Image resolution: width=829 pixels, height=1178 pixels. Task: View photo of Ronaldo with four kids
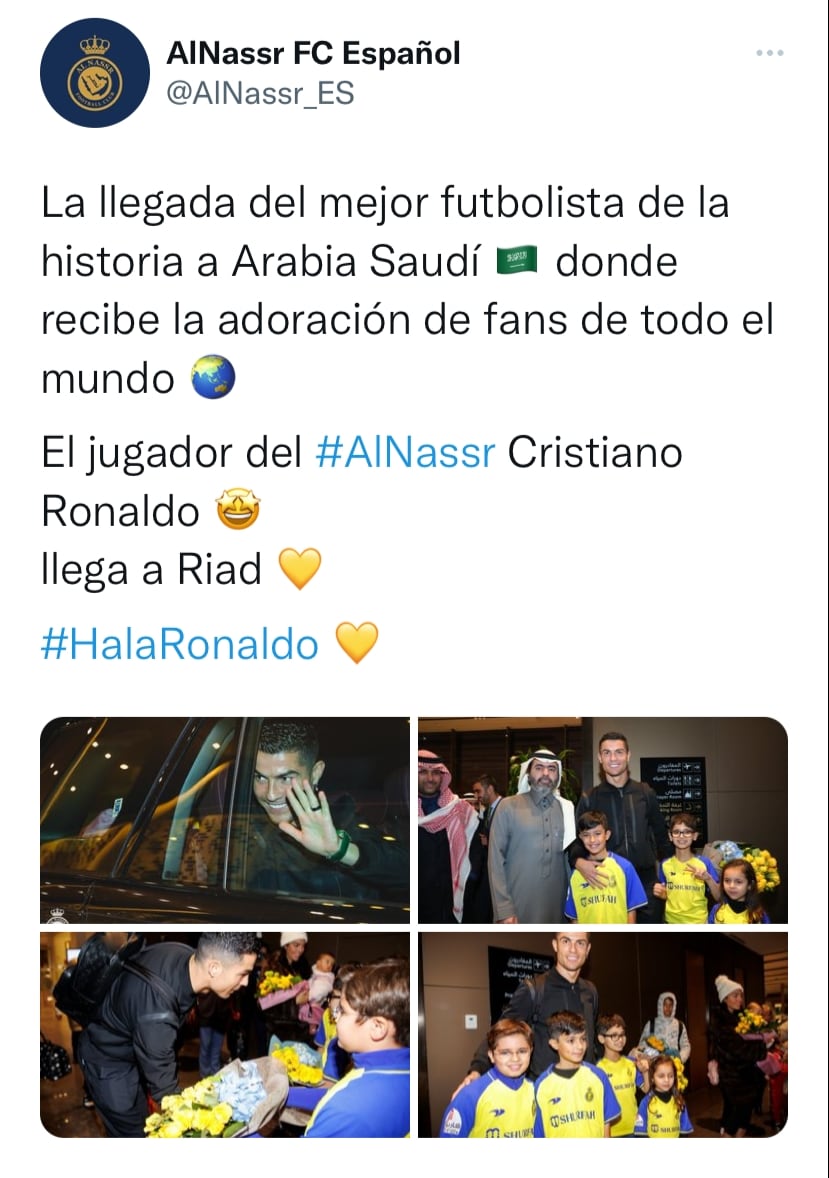602,1035
